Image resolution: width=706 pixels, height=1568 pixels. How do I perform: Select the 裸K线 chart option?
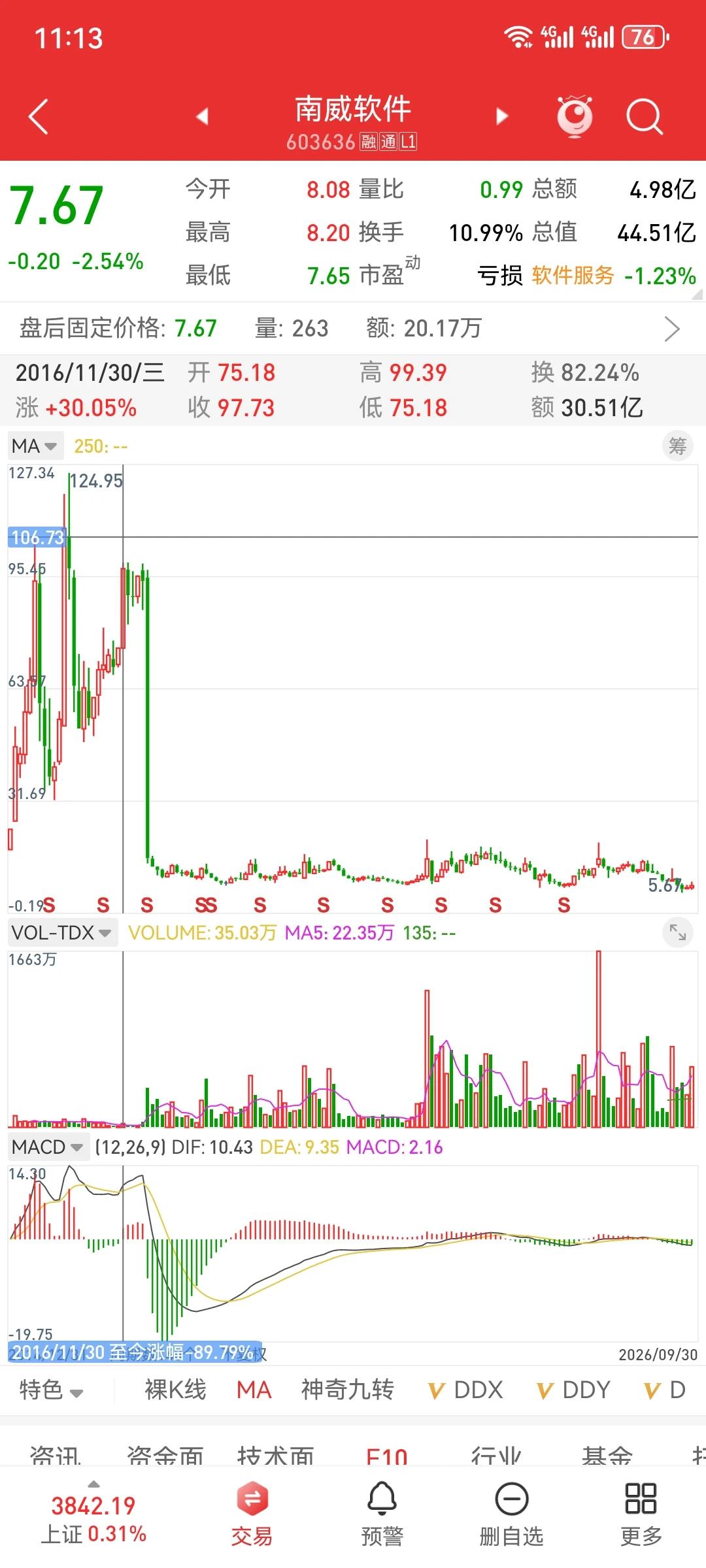coord(175,1390)
